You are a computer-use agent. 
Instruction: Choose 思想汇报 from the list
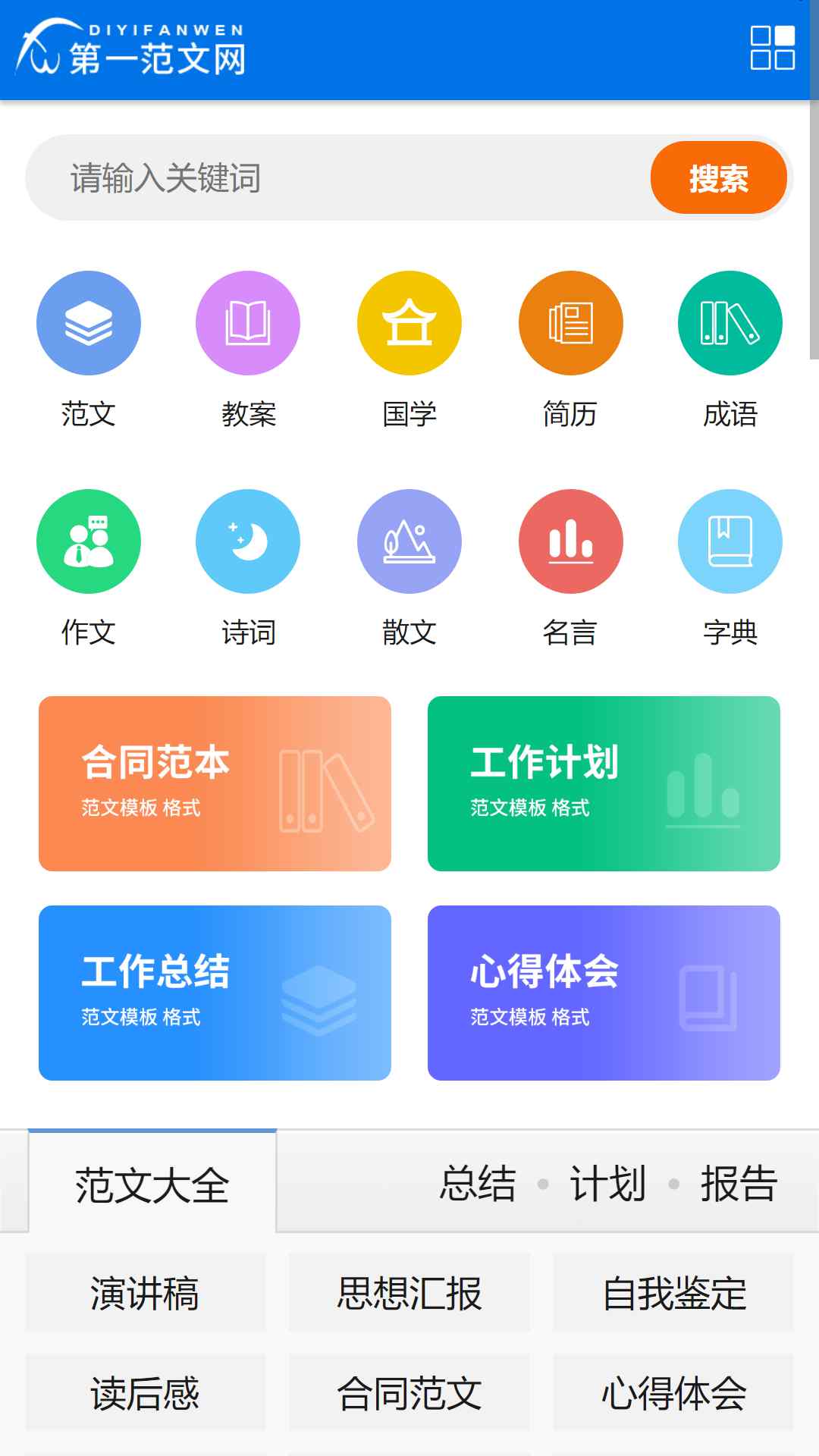tap(409, 1293)
